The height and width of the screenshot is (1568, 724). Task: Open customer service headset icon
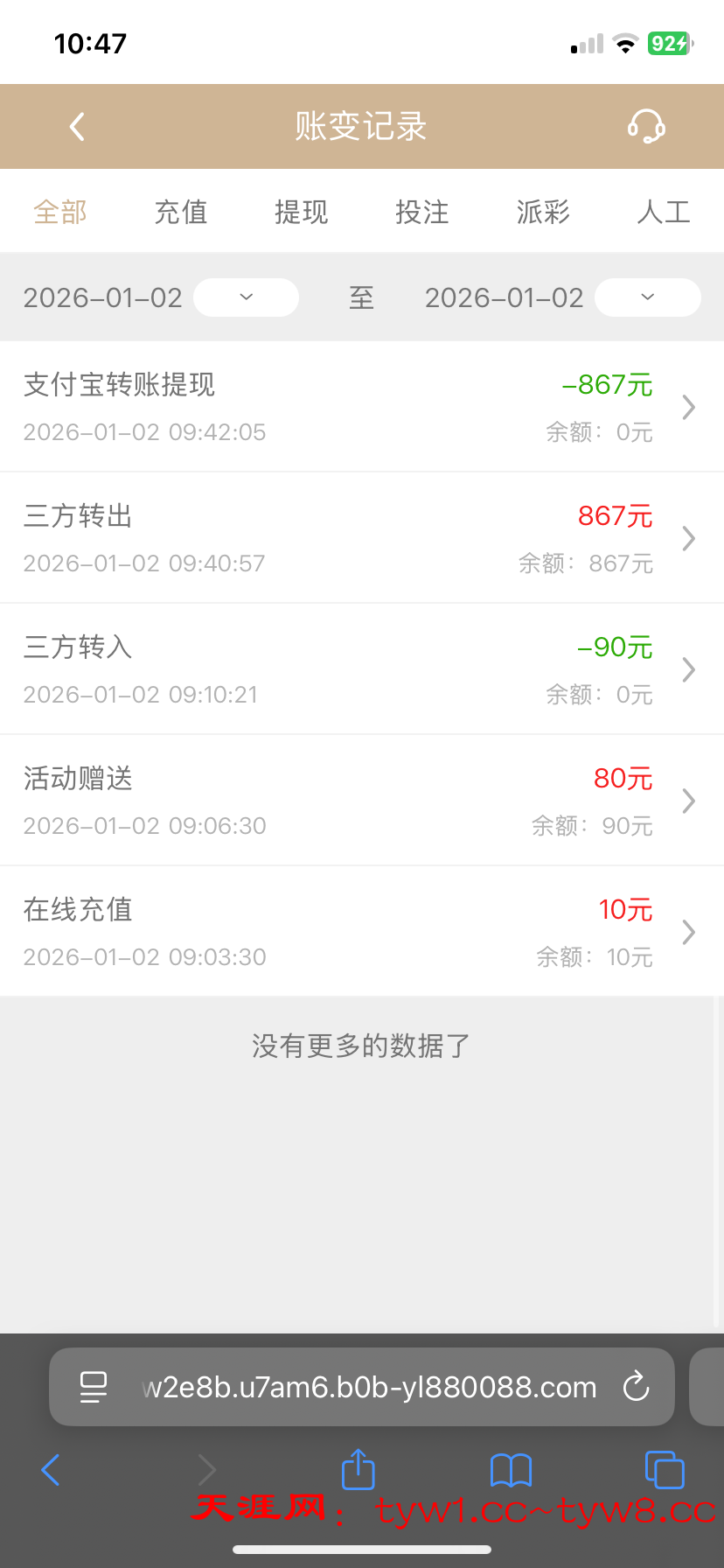pos(646,127)
